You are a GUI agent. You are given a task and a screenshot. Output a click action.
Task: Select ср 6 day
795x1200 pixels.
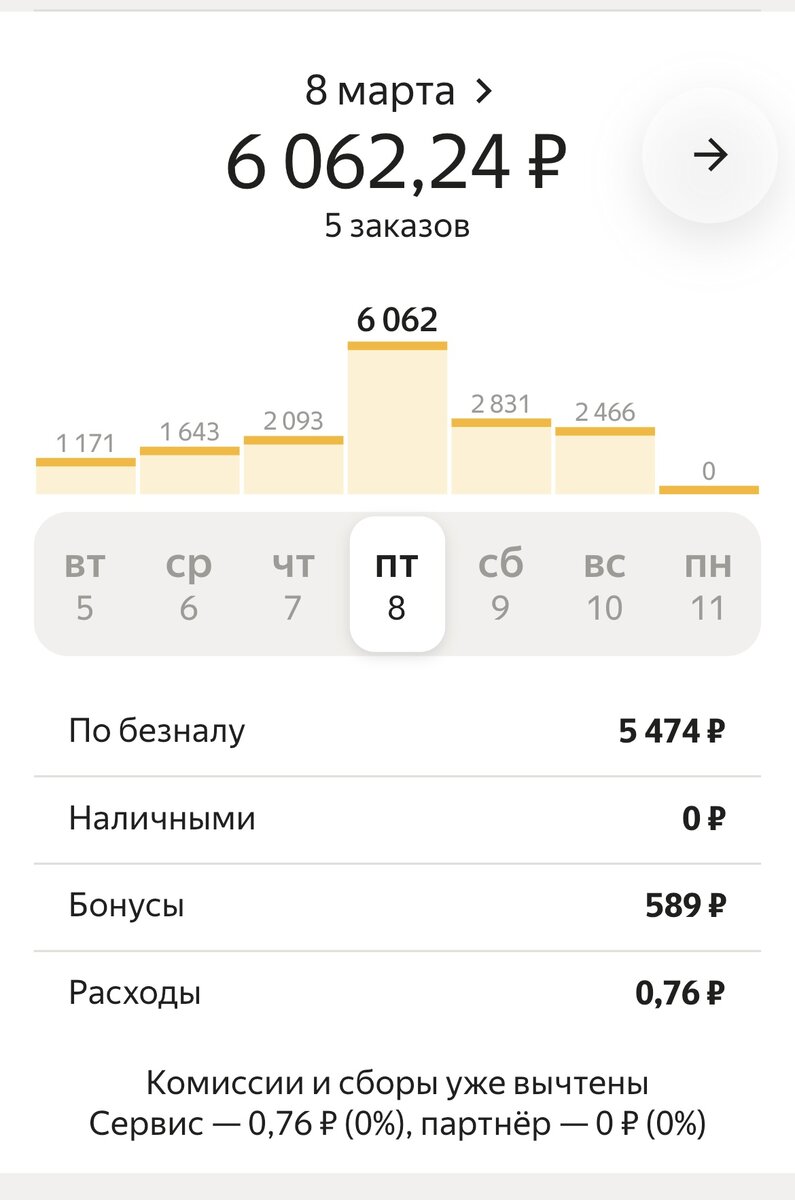pos(189,585)
